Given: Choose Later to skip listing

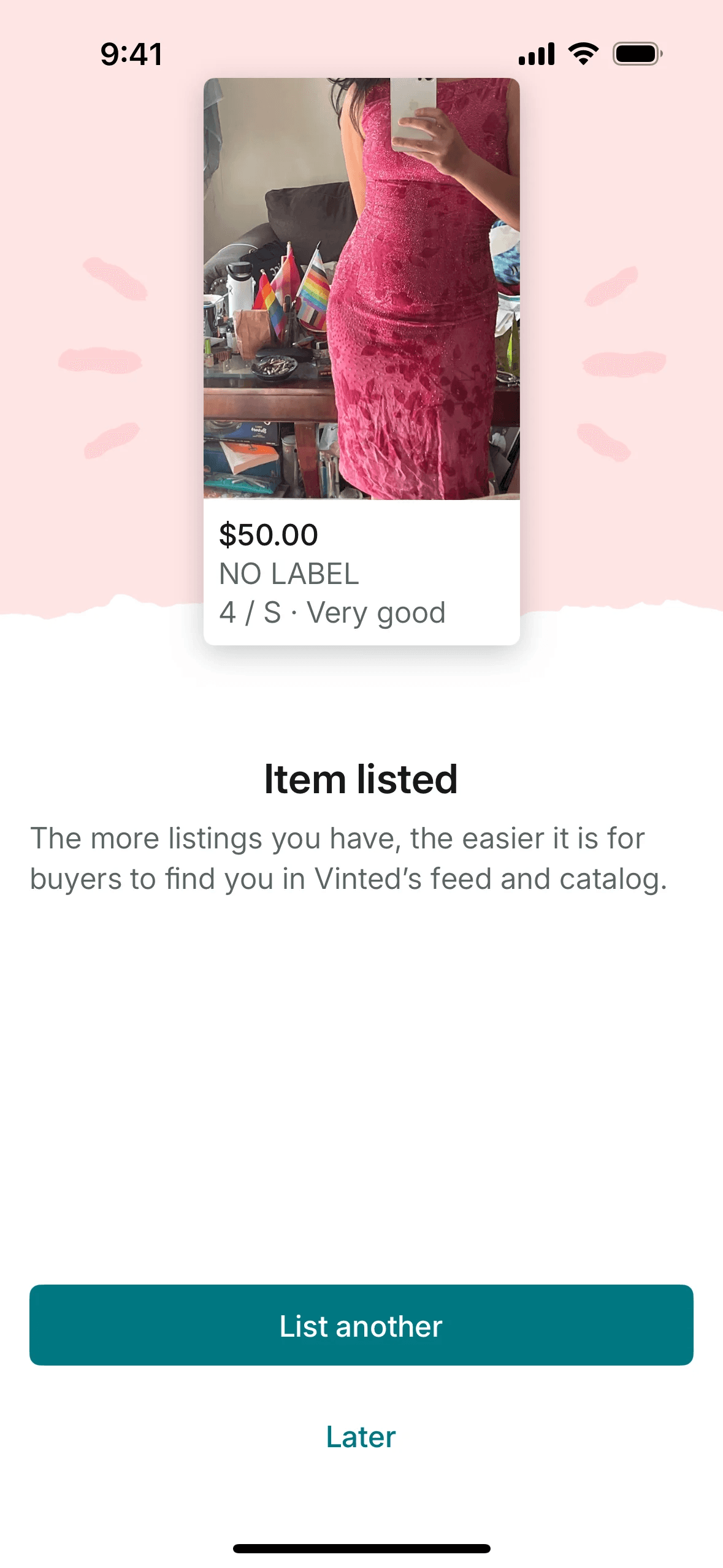Looking at the screenshot, I should click(361, 1437).
